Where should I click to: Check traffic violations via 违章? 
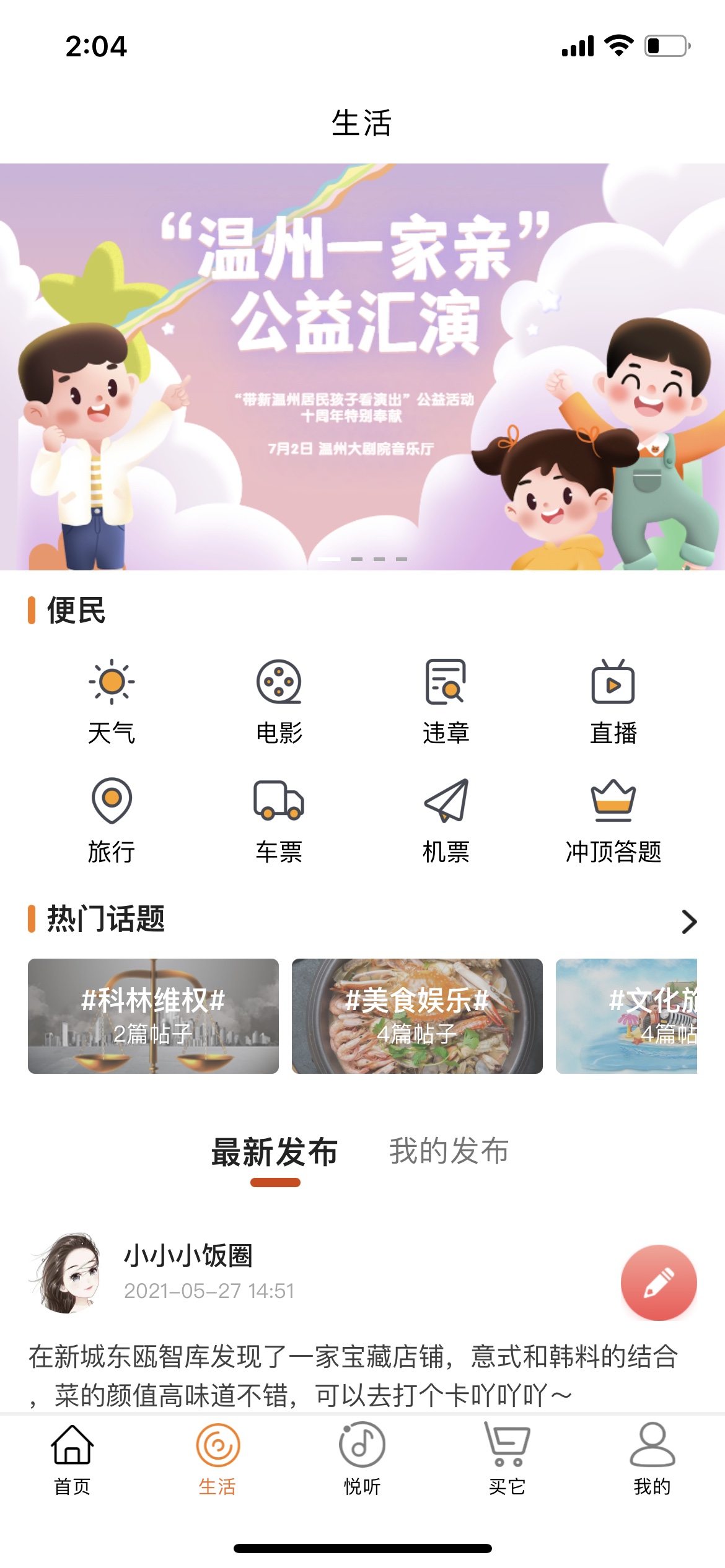tap(446, 700)
